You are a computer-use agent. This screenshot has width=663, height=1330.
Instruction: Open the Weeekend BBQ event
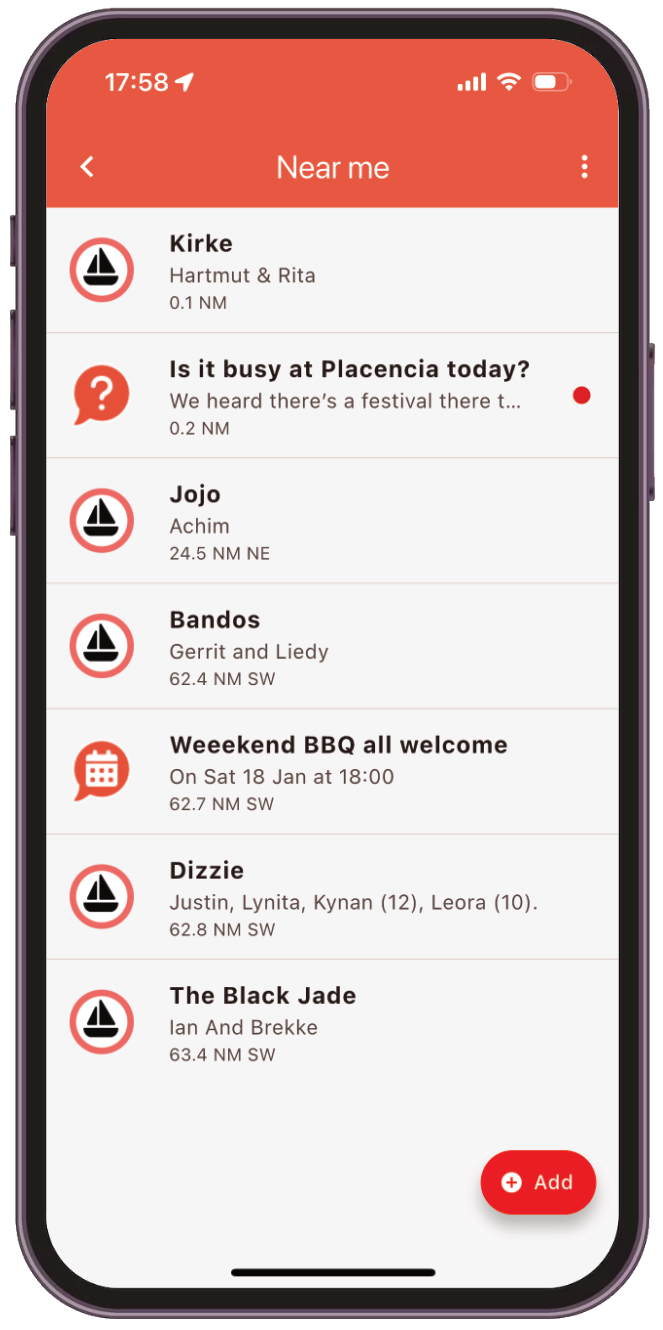coord(330,772)
